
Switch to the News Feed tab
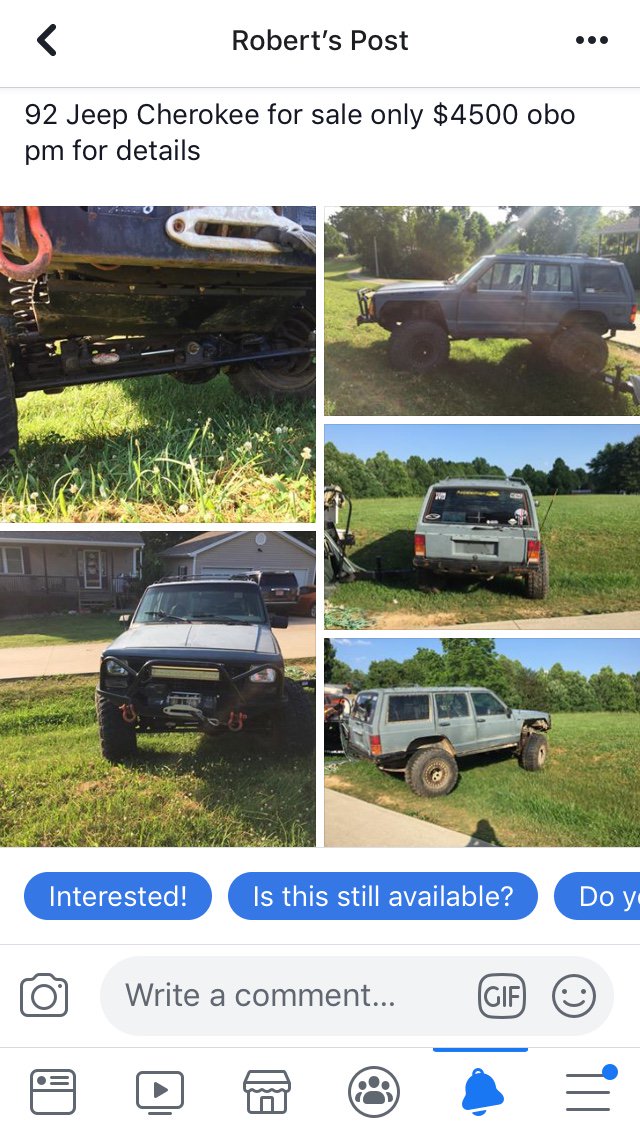53,1092
